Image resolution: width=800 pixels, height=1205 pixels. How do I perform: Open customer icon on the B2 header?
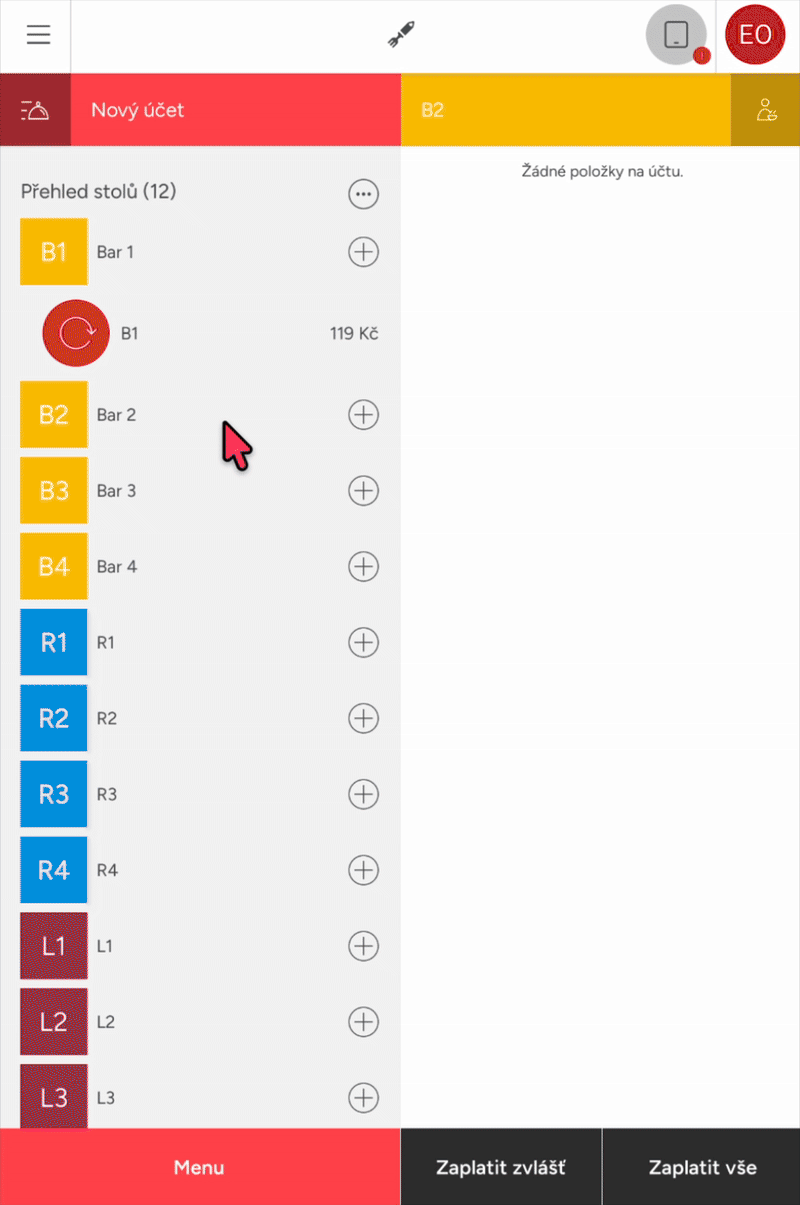766,110
